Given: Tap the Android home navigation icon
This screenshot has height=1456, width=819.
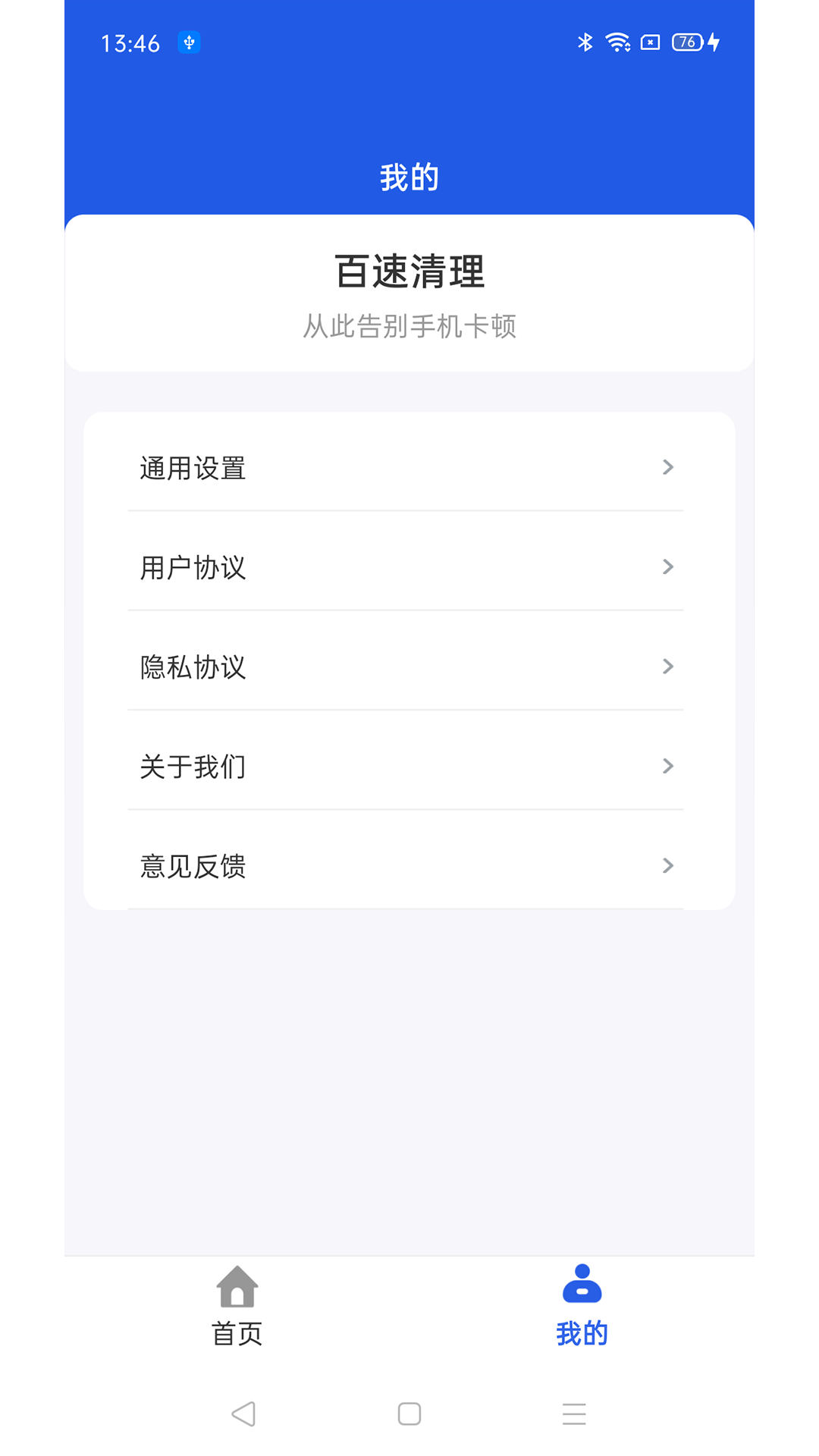Looking at the screenshot, I should click(x=409, y=1414).
